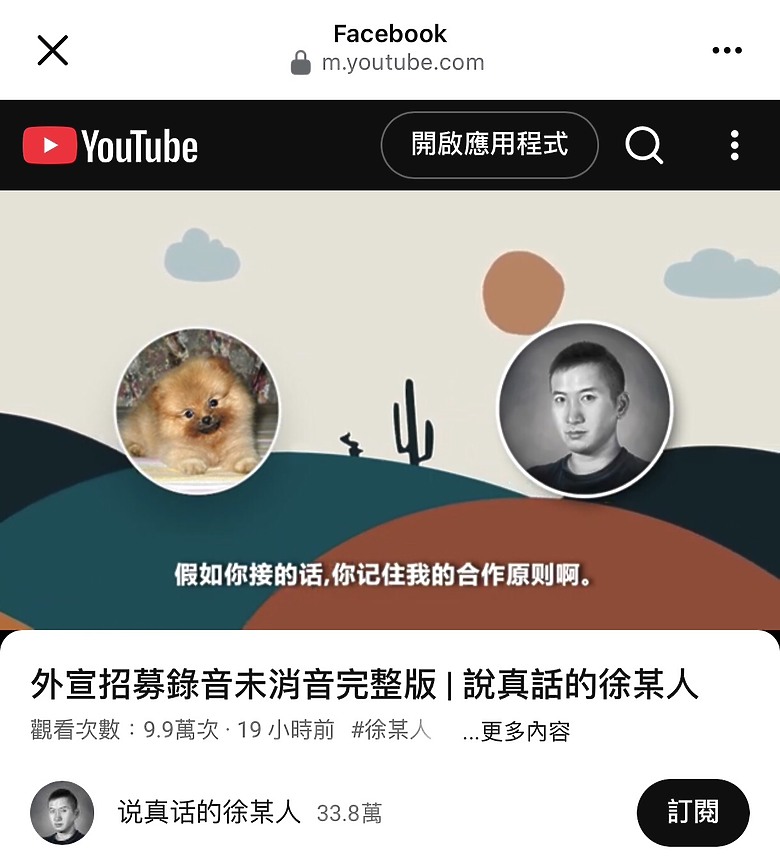Tap the 開啟應用程式 button

click(x=489, y=145)
